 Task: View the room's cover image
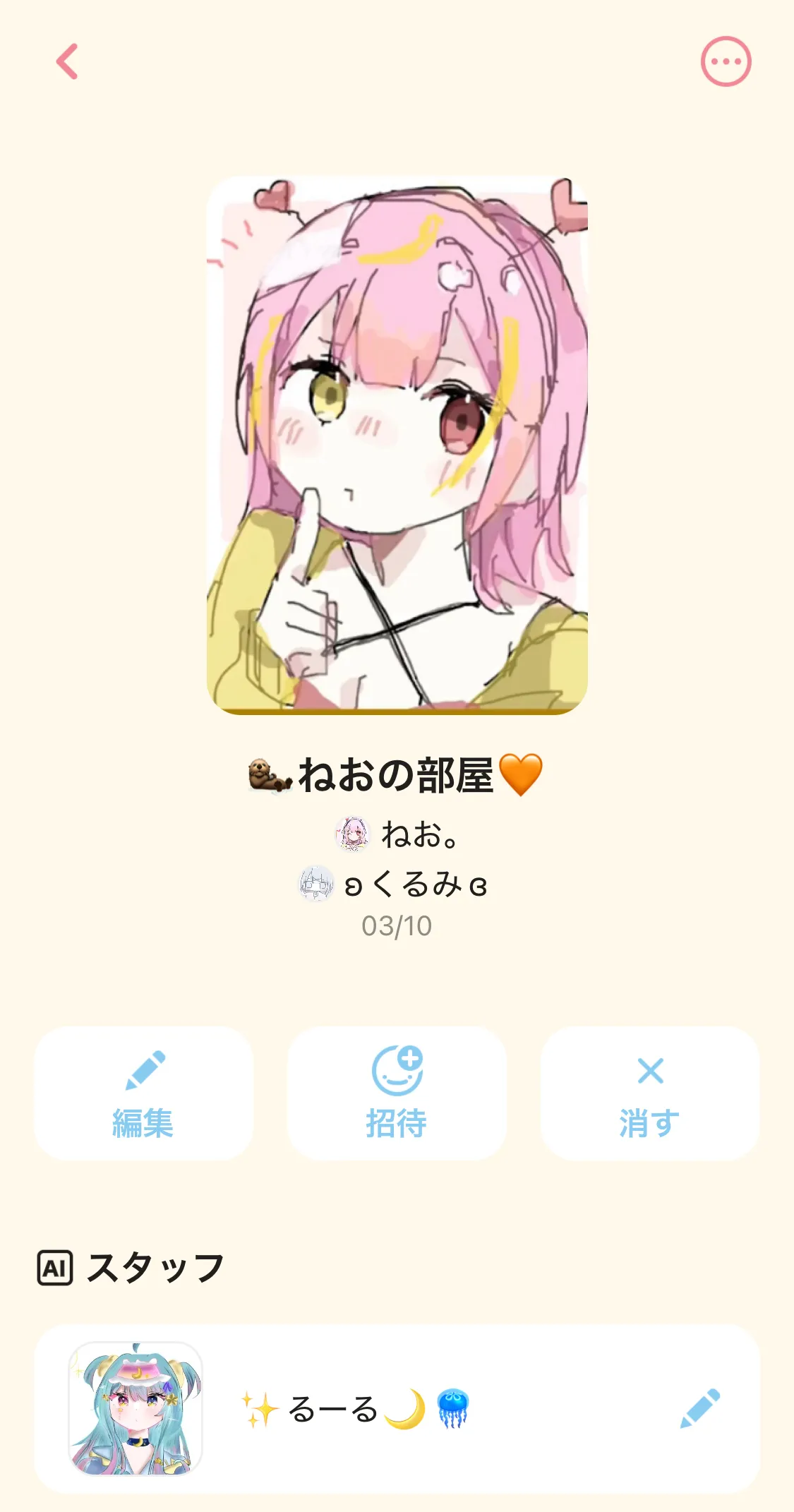point(397,445)
